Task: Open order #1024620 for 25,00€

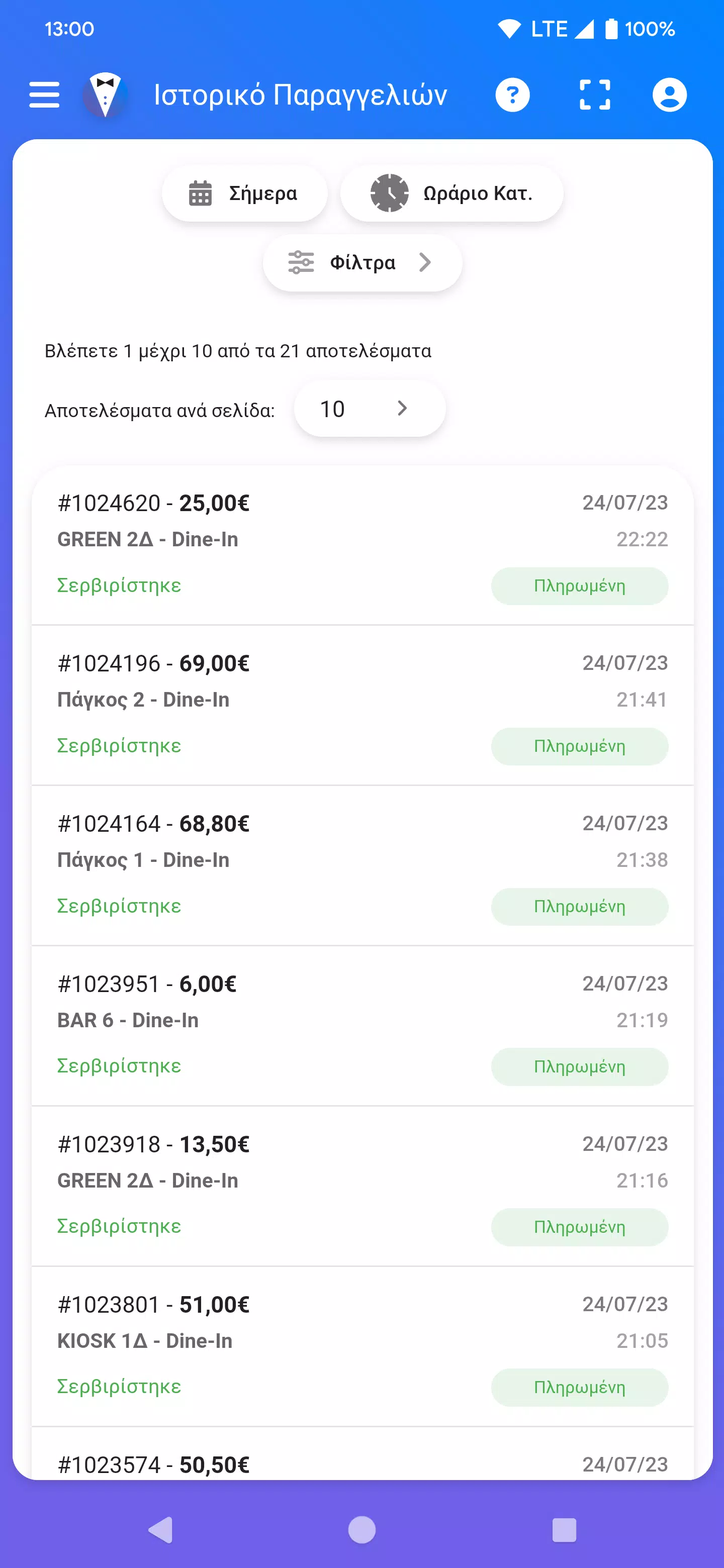Action: tap(363, 545)
